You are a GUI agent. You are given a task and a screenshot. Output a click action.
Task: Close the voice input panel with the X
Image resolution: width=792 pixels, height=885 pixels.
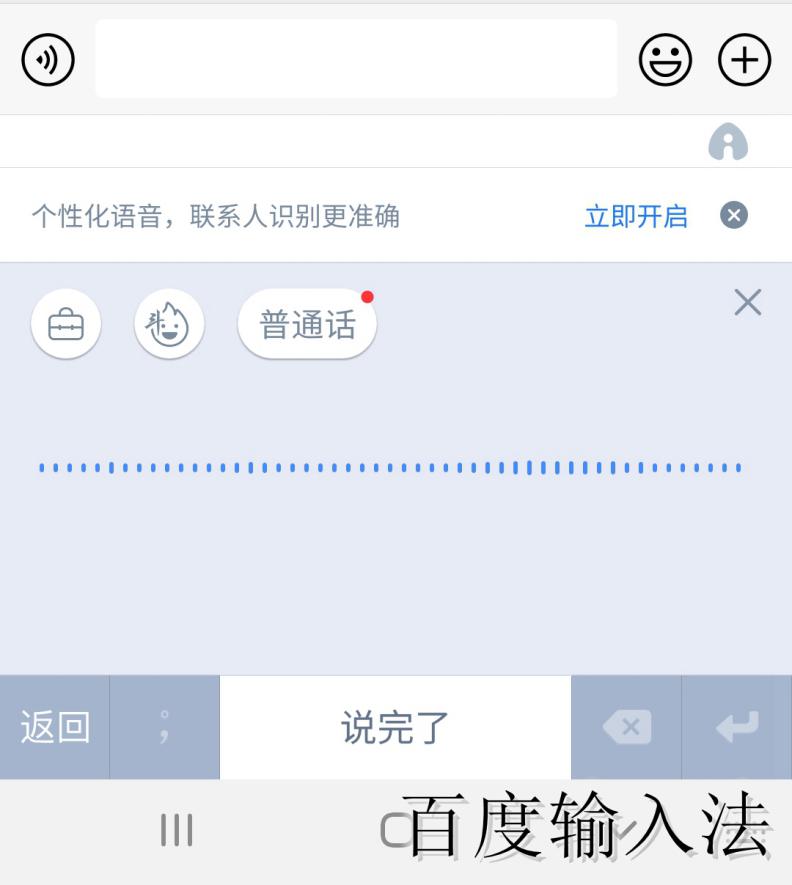pyautogui.click(x=747, y=303)
